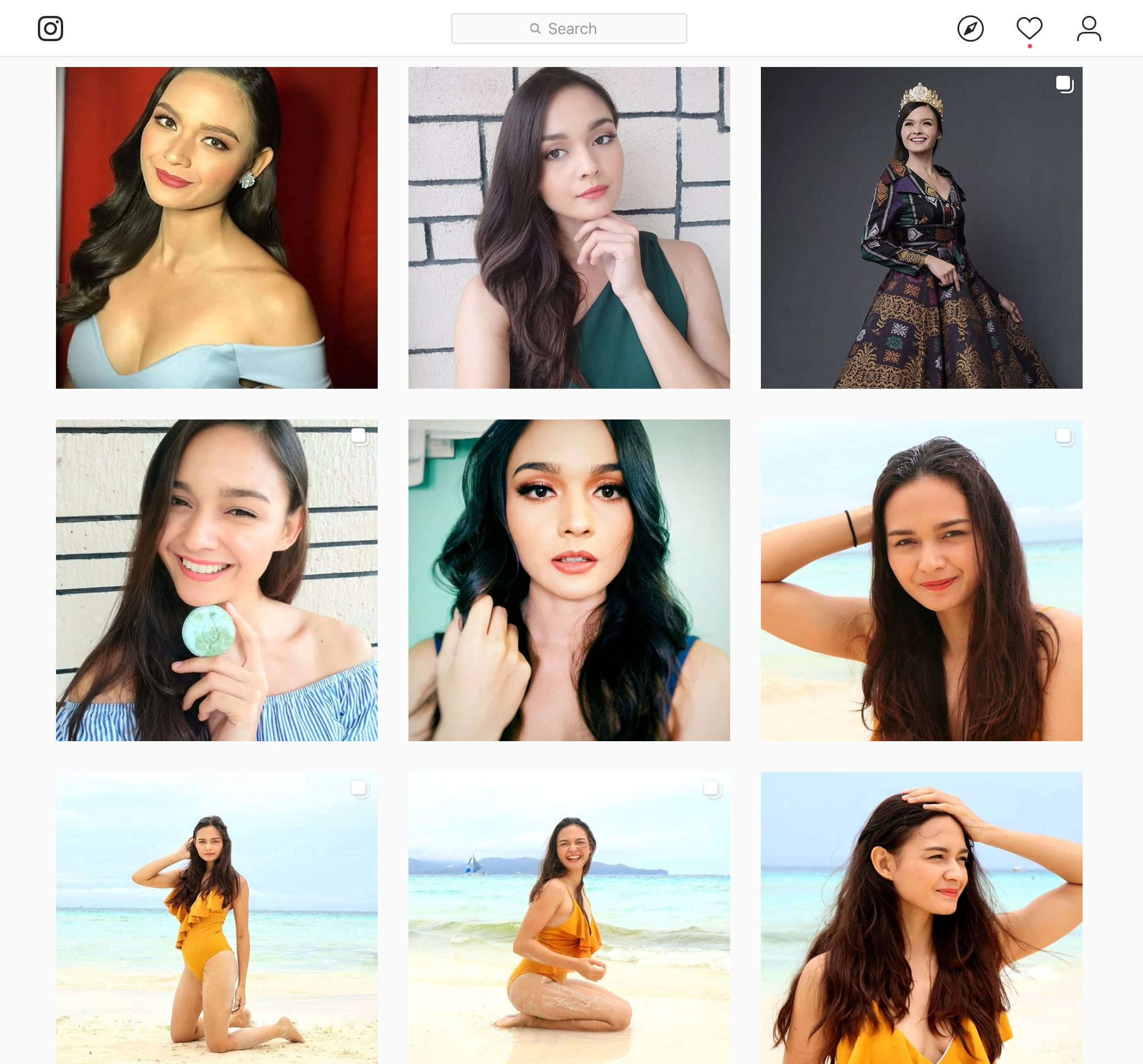1143x1064 pixels.
Task: Open the post with the green soap bar
Action: click(x=217, y=580)
